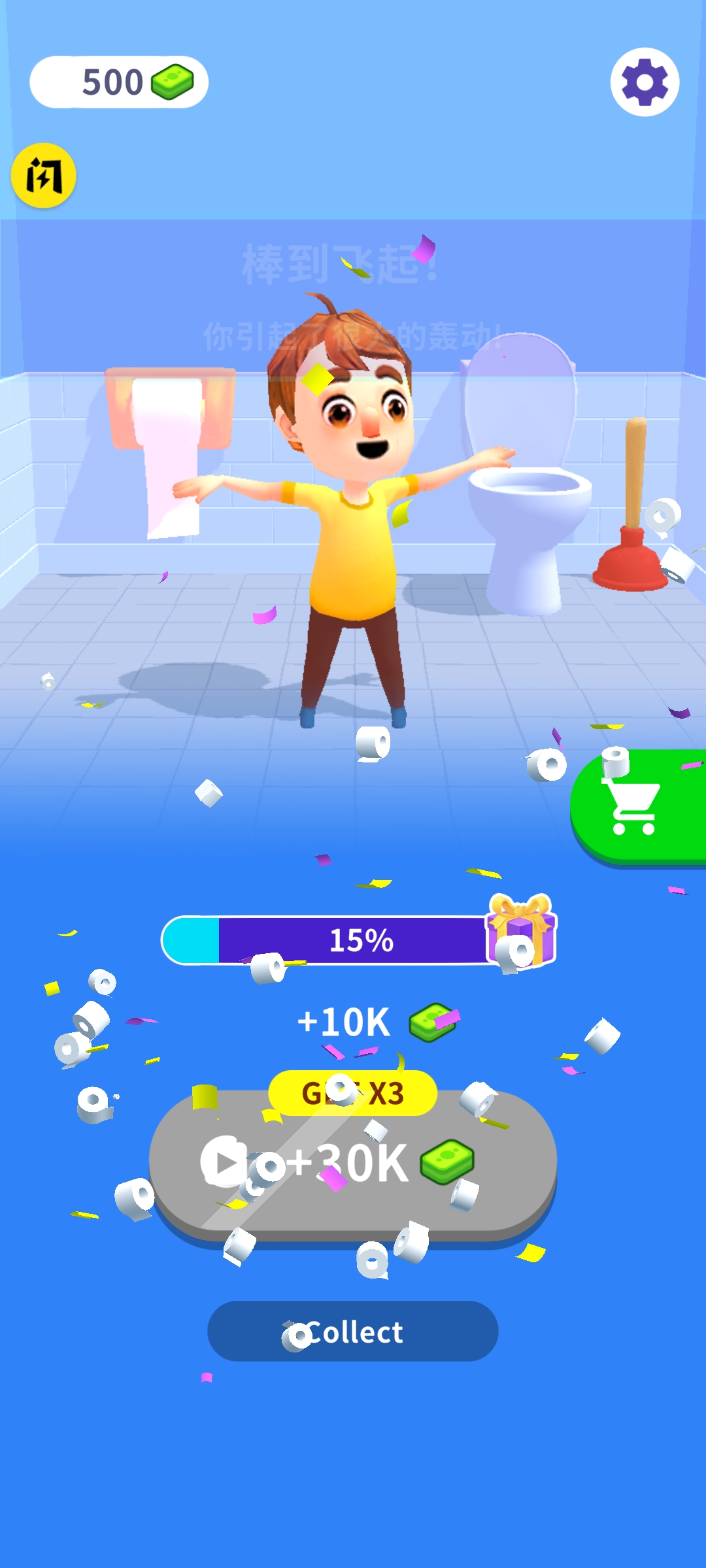This screenshot has height=1568, width=706.
Task: Tap the yellow lightning badge icon
Action: pyautogui.click(x=44, y=176)
